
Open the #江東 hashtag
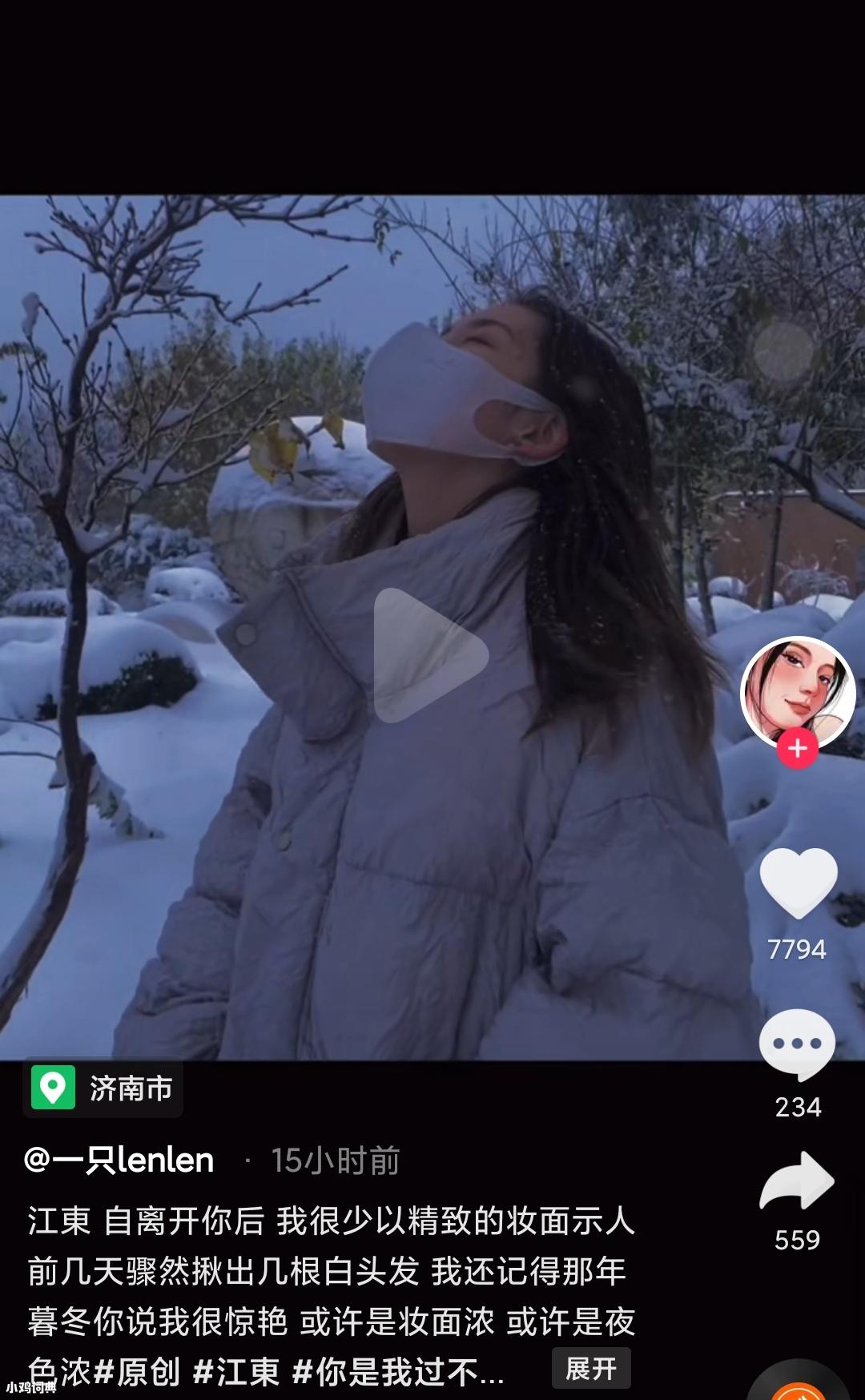pos(236,1372)
